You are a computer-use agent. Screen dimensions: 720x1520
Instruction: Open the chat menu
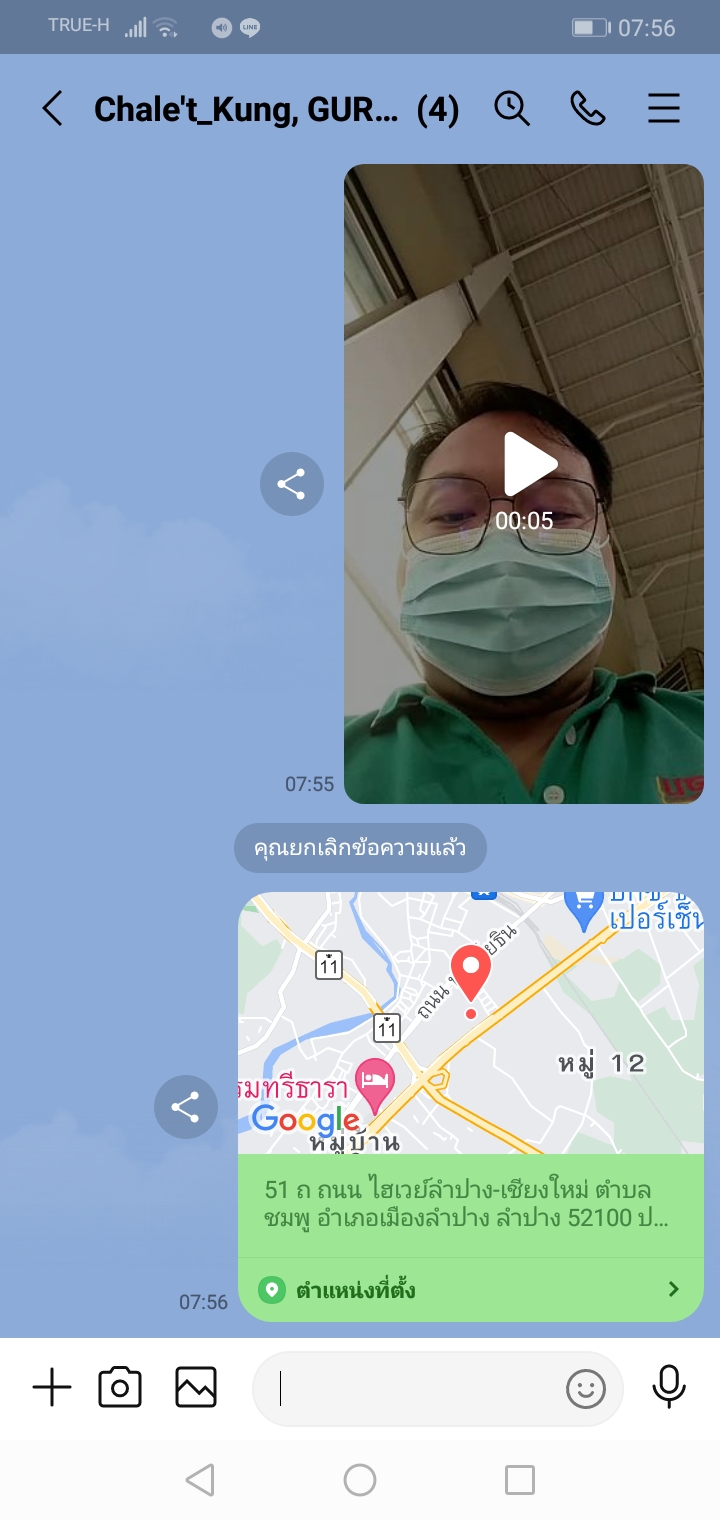[664, 108]
